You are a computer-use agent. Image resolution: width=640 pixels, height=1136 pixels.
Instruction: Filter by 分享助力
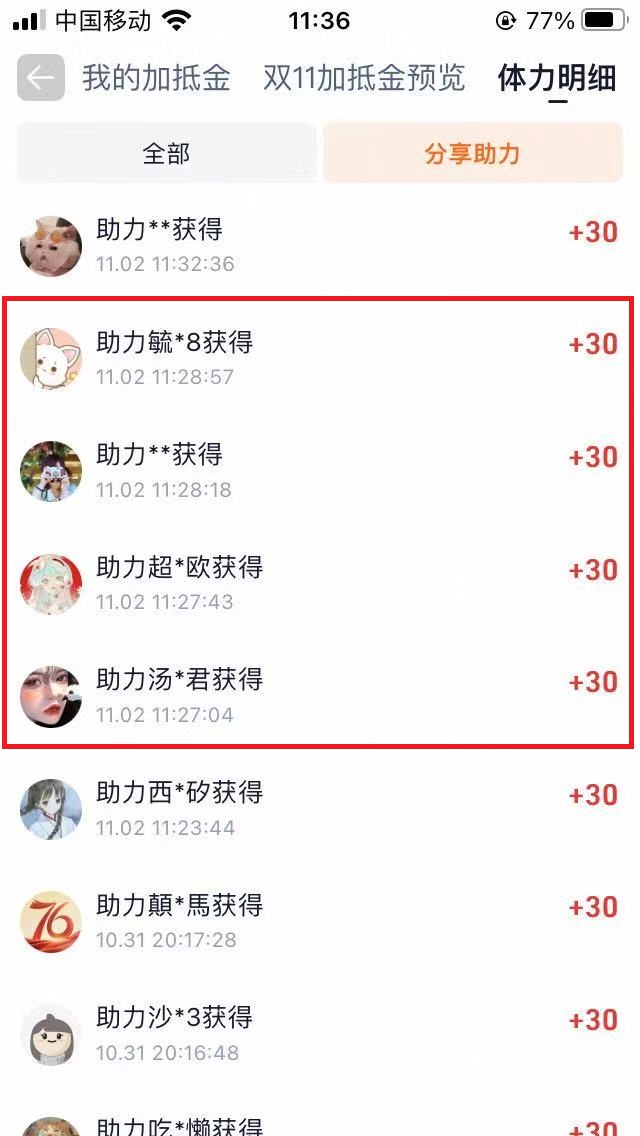pos(472,153)
